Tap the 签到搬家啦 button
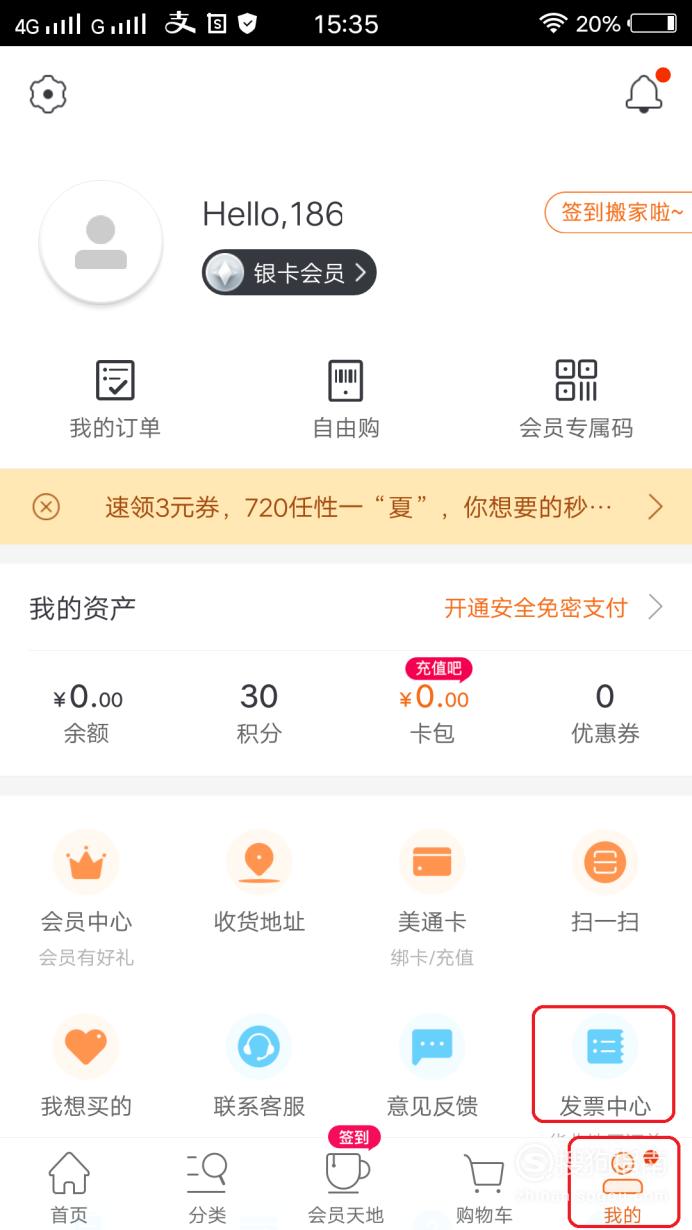The image size is (692, 1230). [619, 213]
